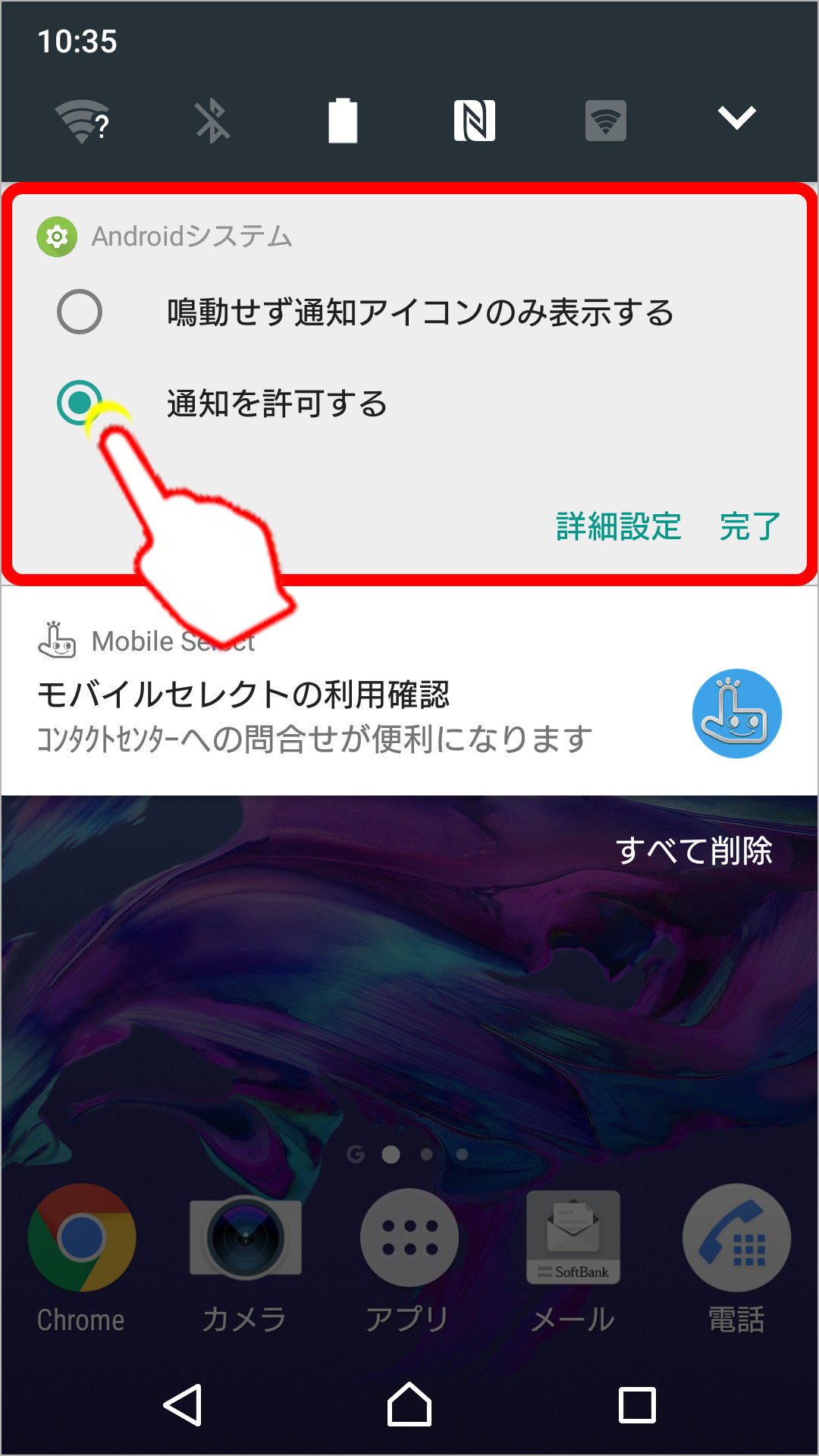Expand the quick settings chevron

[736, 118]
